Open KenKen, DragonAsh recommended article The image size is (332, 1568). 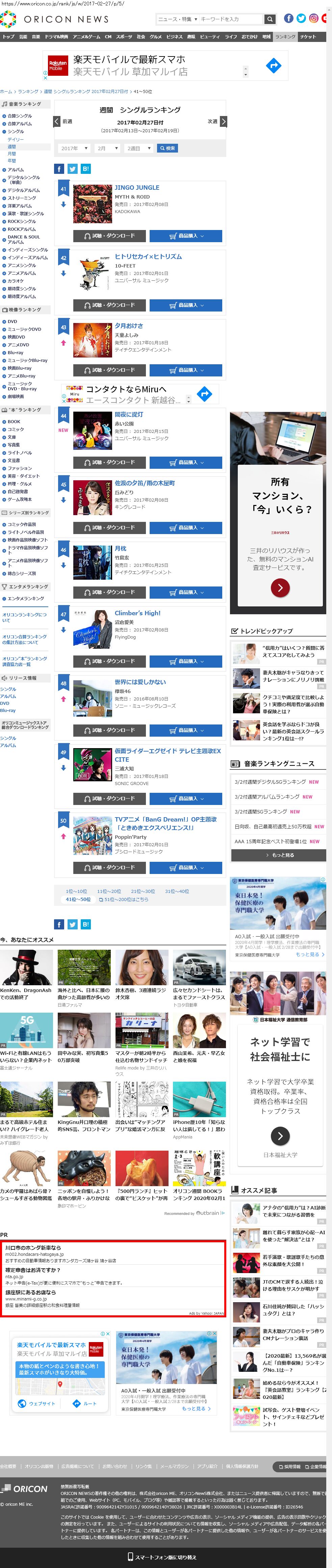(26, 993)
